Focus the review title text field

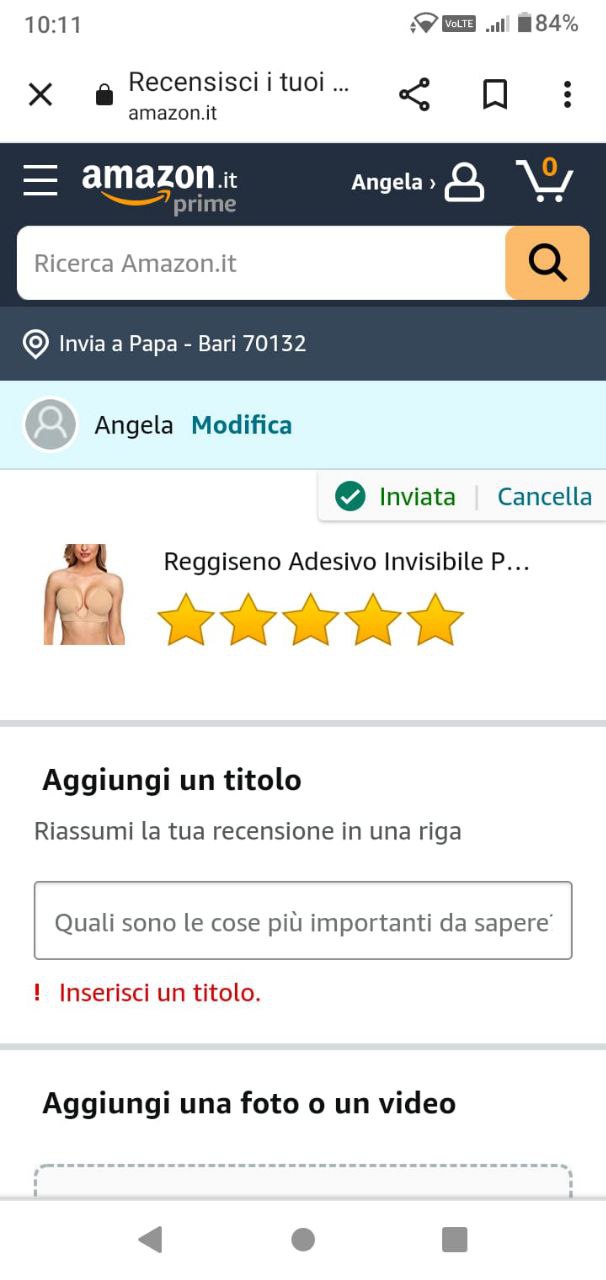click(303, 921)
